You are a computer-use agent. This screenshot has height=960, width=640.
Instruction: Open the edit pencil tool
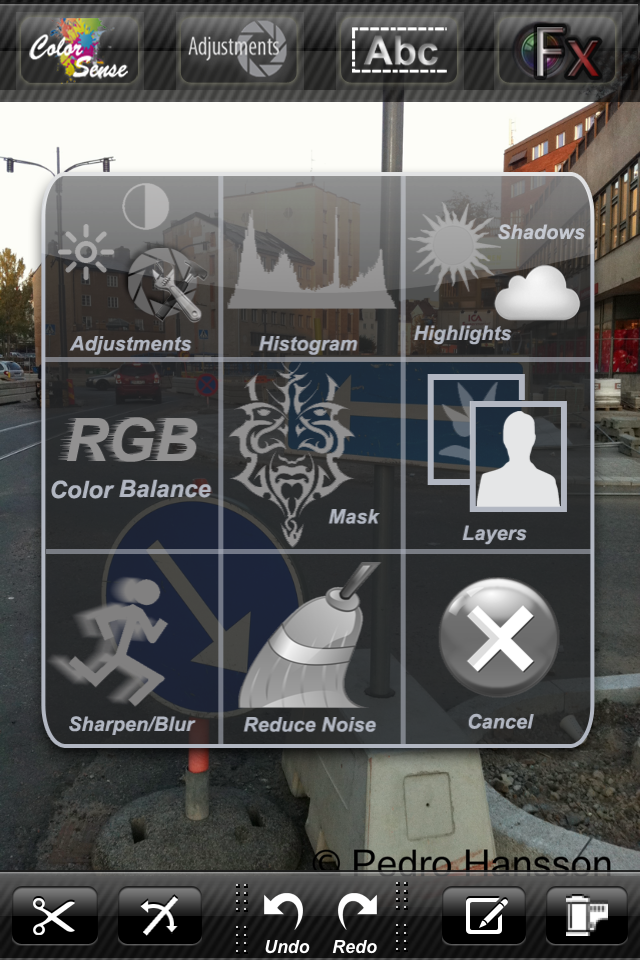tap(483, 916)
